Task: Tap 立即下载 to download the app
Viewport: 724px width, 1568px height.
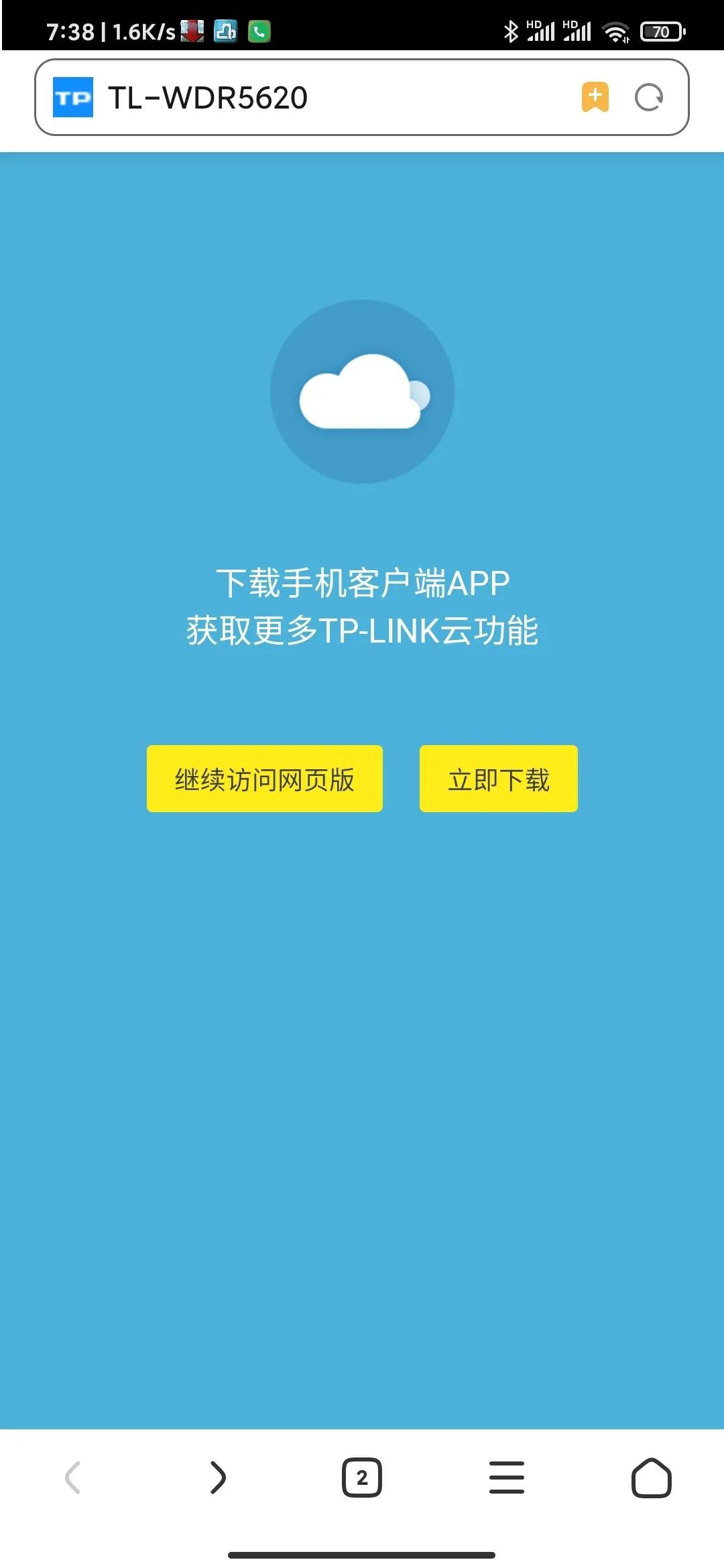Action: 499,779
